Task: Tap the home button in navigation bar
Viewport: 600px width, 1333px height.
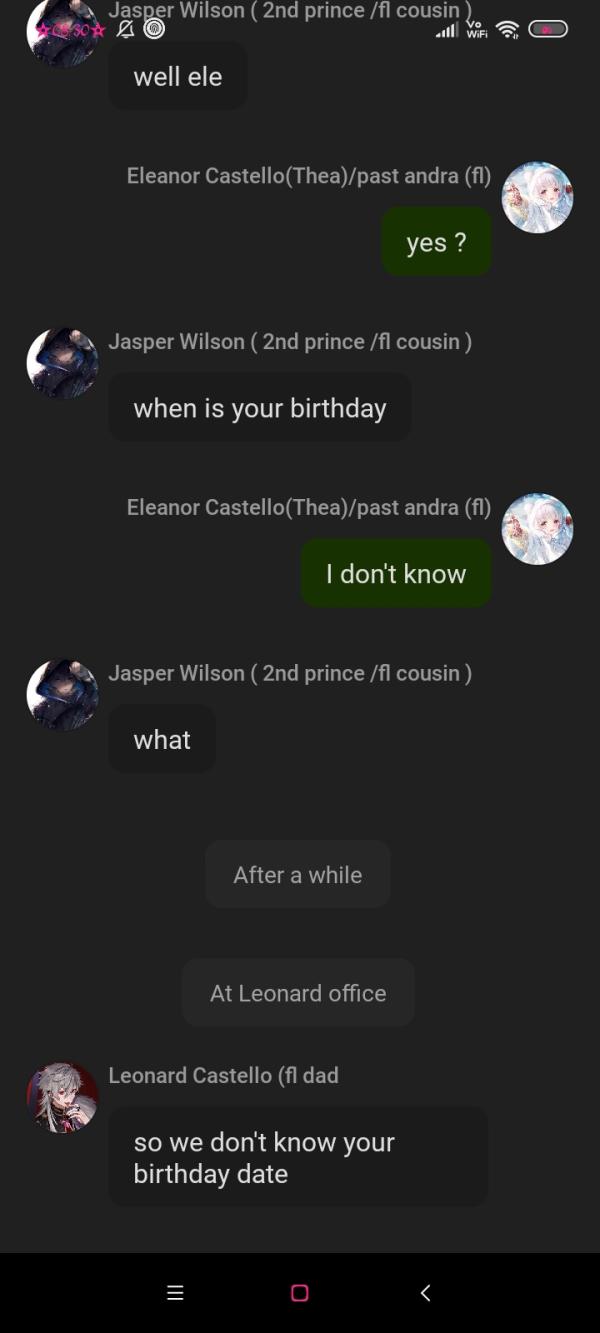Action: 299,1293
